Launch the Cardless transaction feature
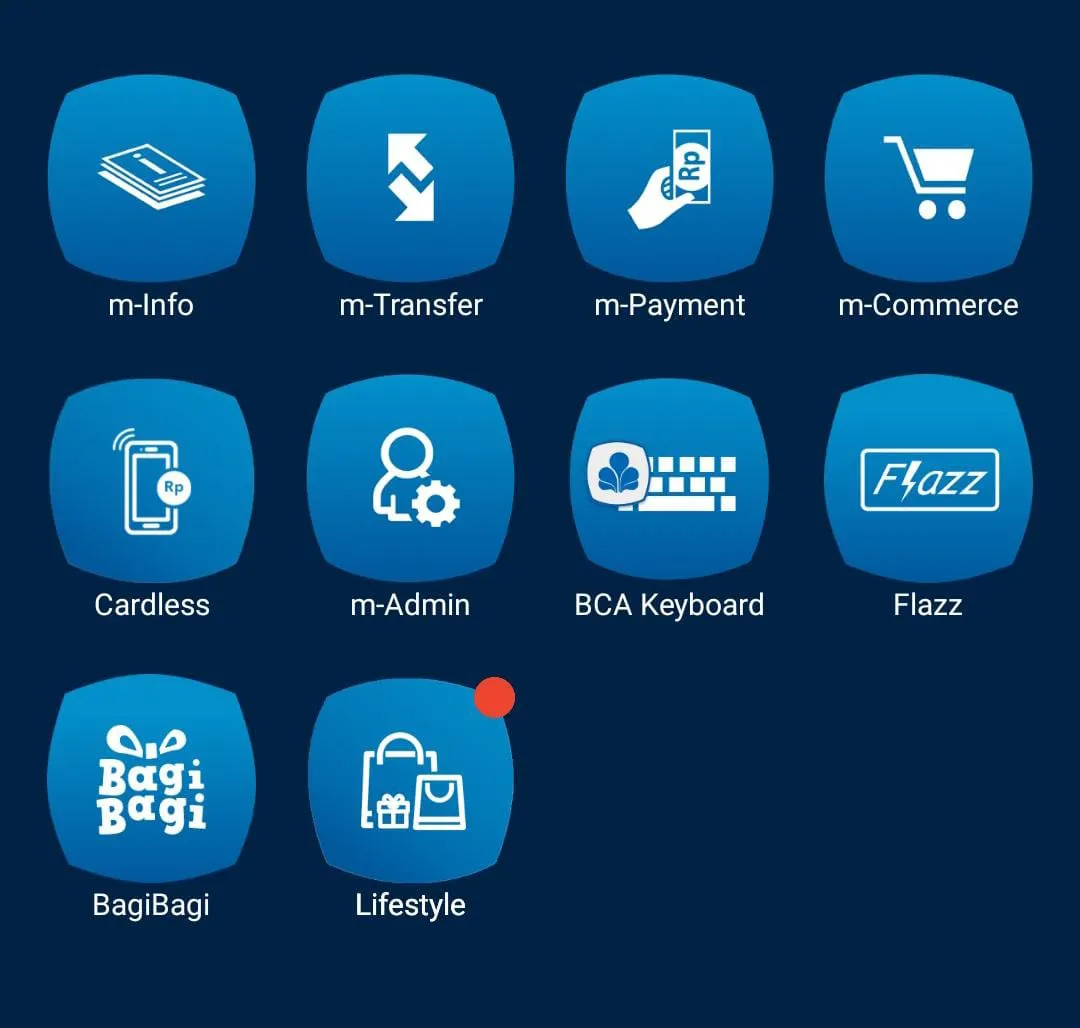This screenshot has width=1080, height=1028. point(151,480)
